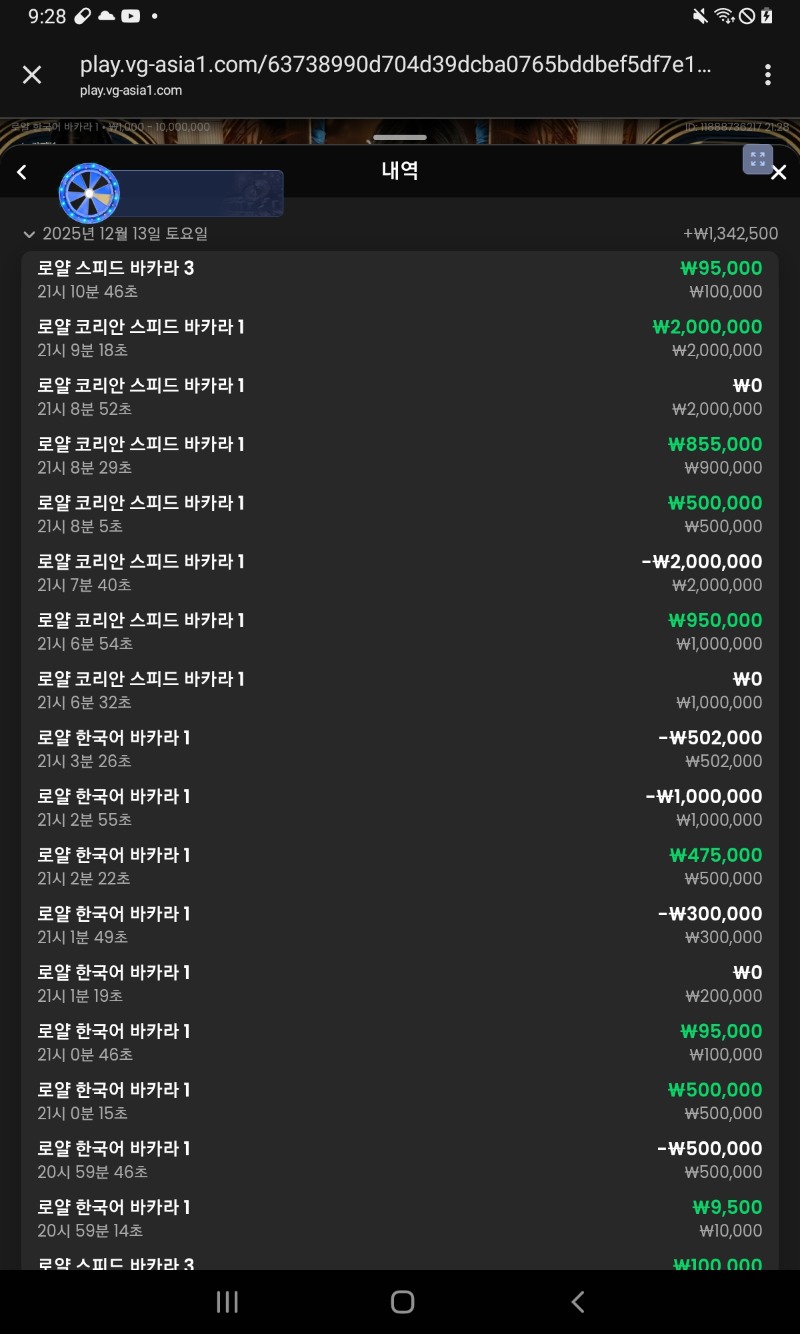
Task: View the 21시 6분 54초 round
Action: [400, 632]
